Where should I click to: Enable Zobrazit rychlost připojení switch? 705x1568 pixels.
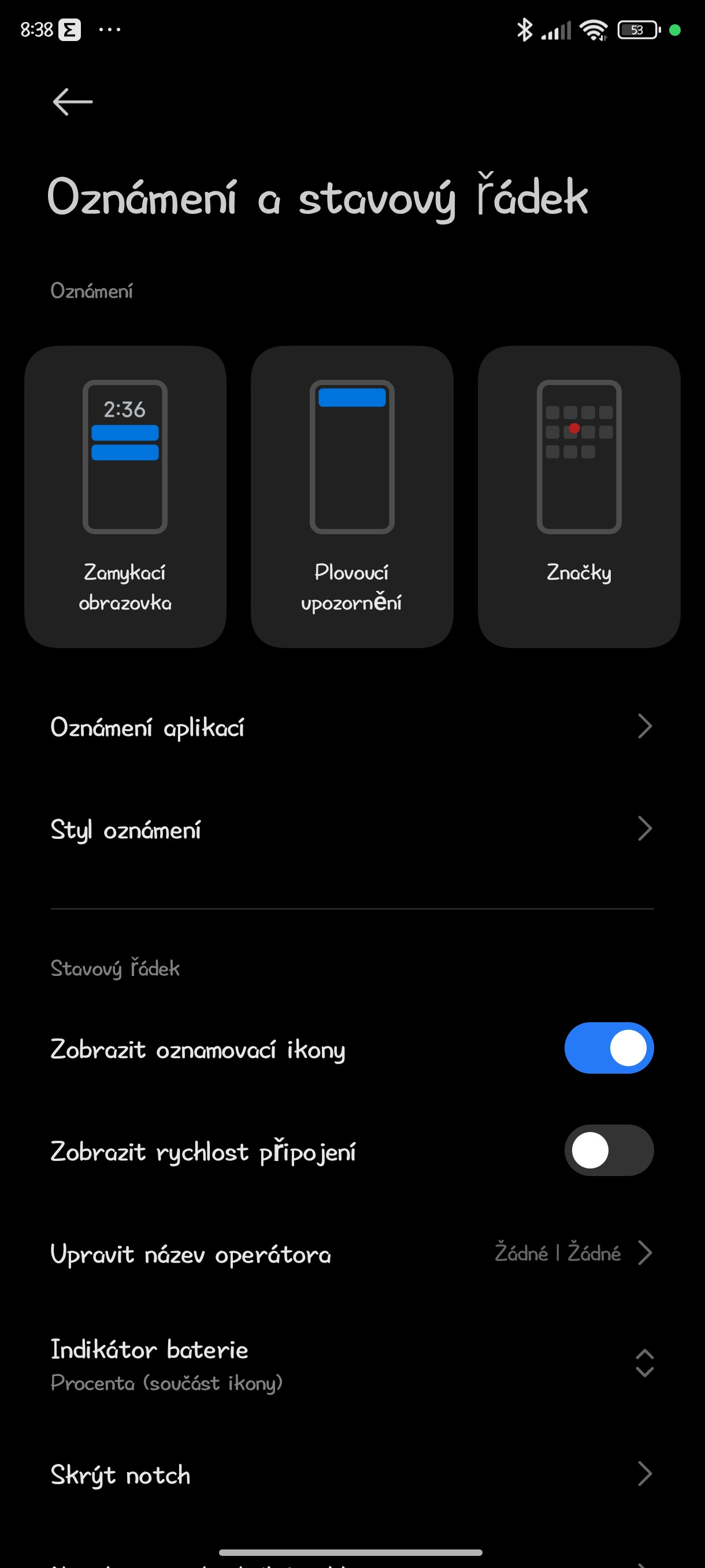608,1150
